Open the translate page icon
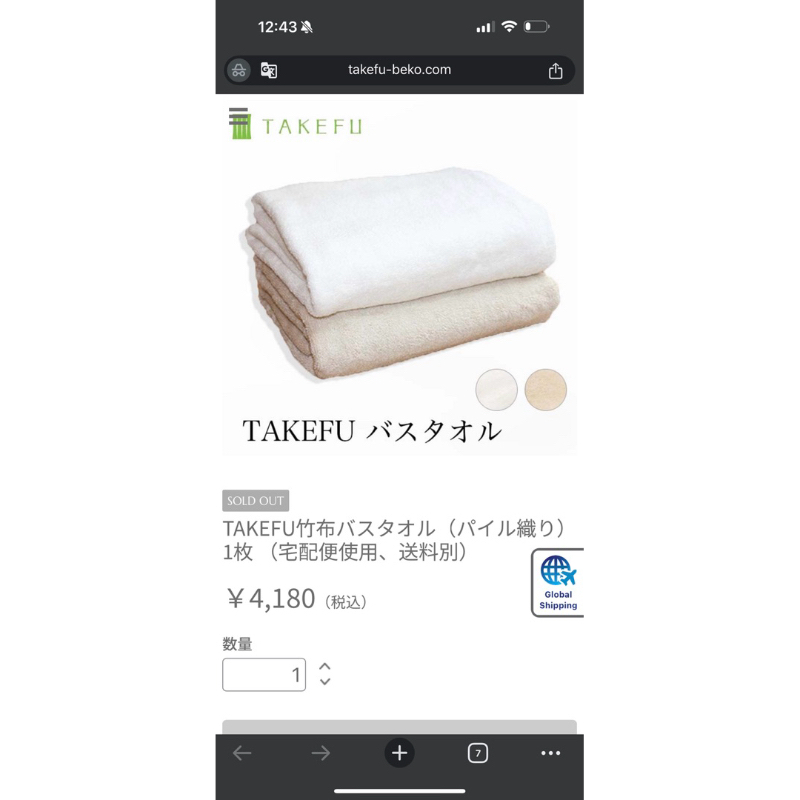The width and height of the screenshot is (800, 800). pyautogui.click(x=268, y=70)
